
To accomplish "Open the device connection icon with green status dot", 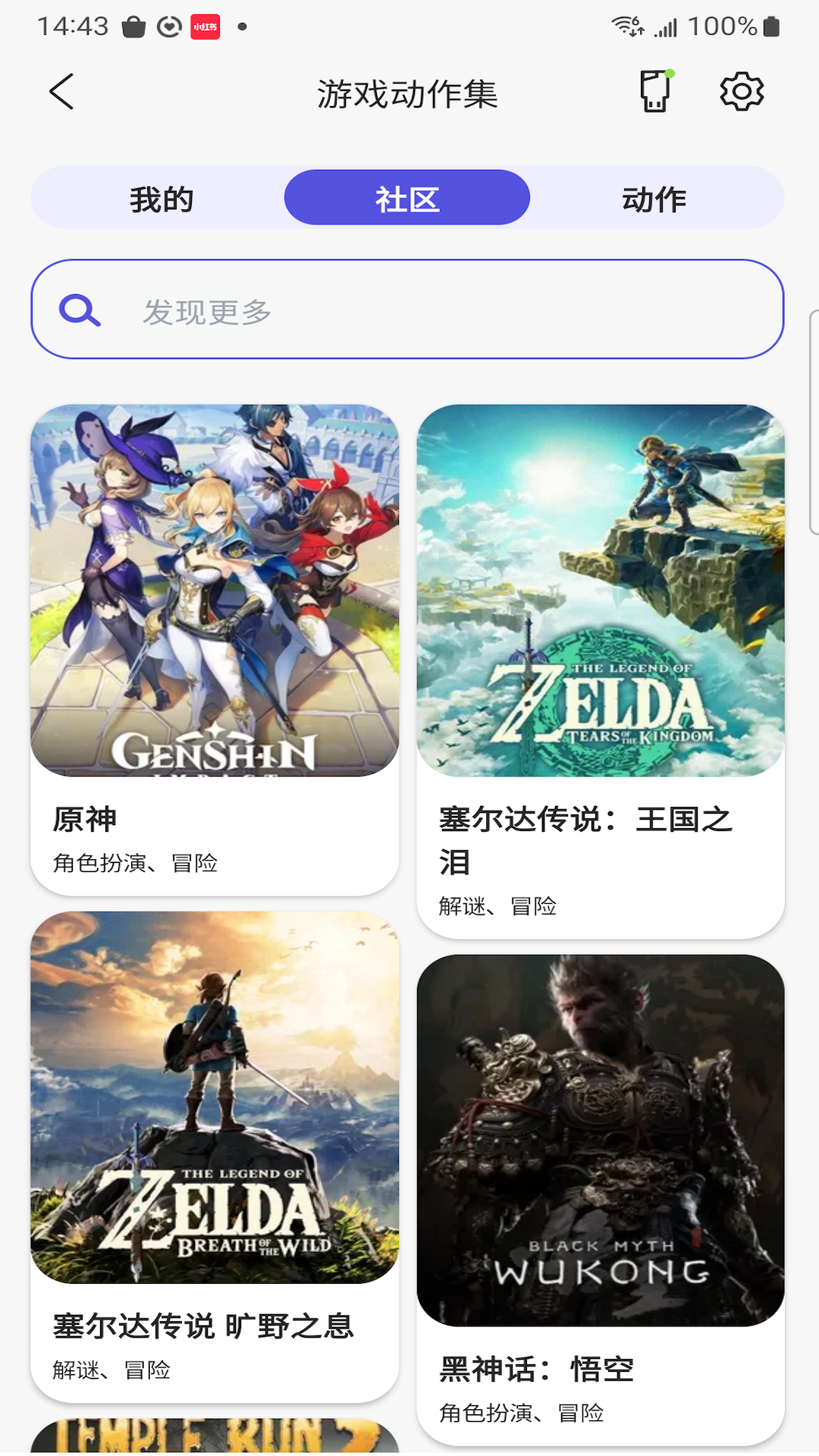I will (x=654, y=90).
